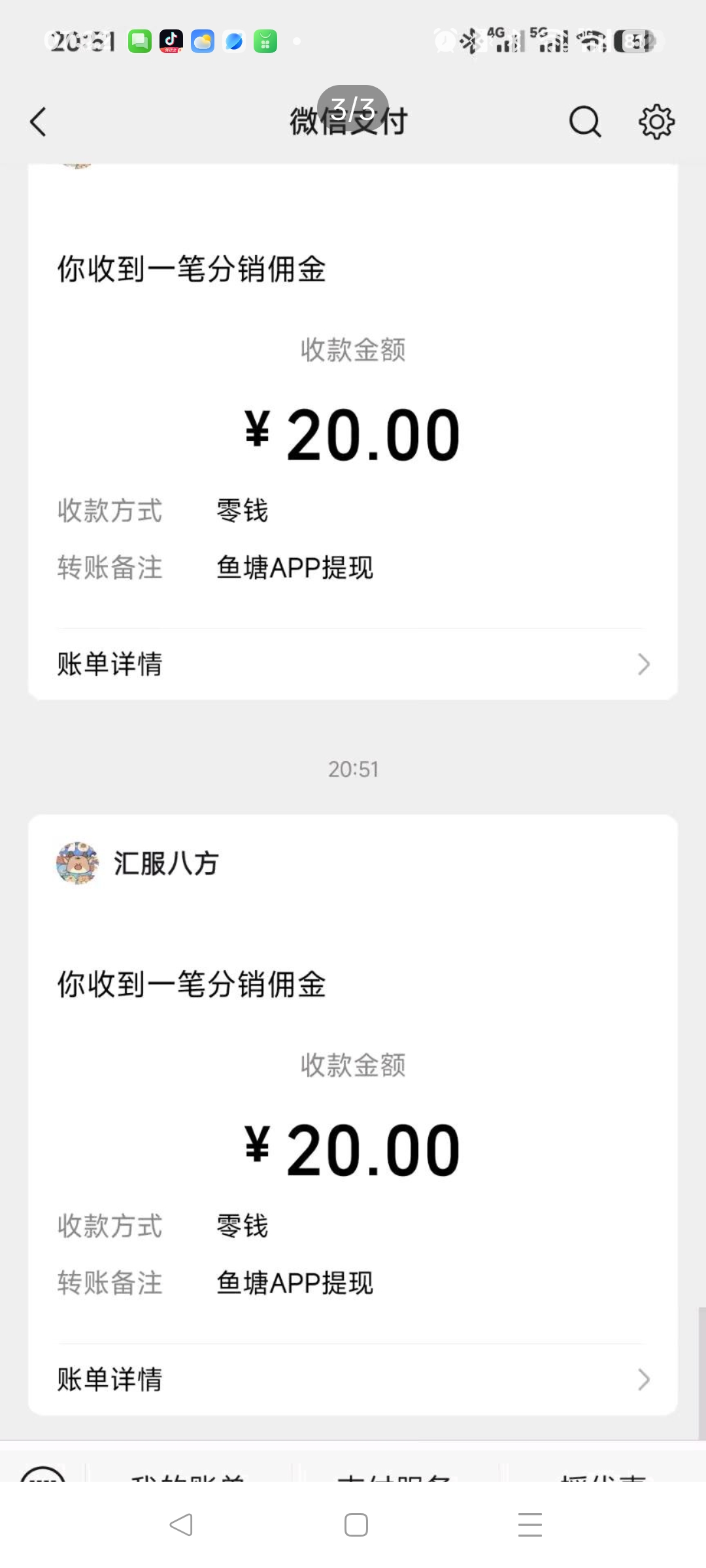Tap the weather app icon in status bar
Image resolution: width=706 pixels, height=1568 pixels.
(x=203, y=41)
